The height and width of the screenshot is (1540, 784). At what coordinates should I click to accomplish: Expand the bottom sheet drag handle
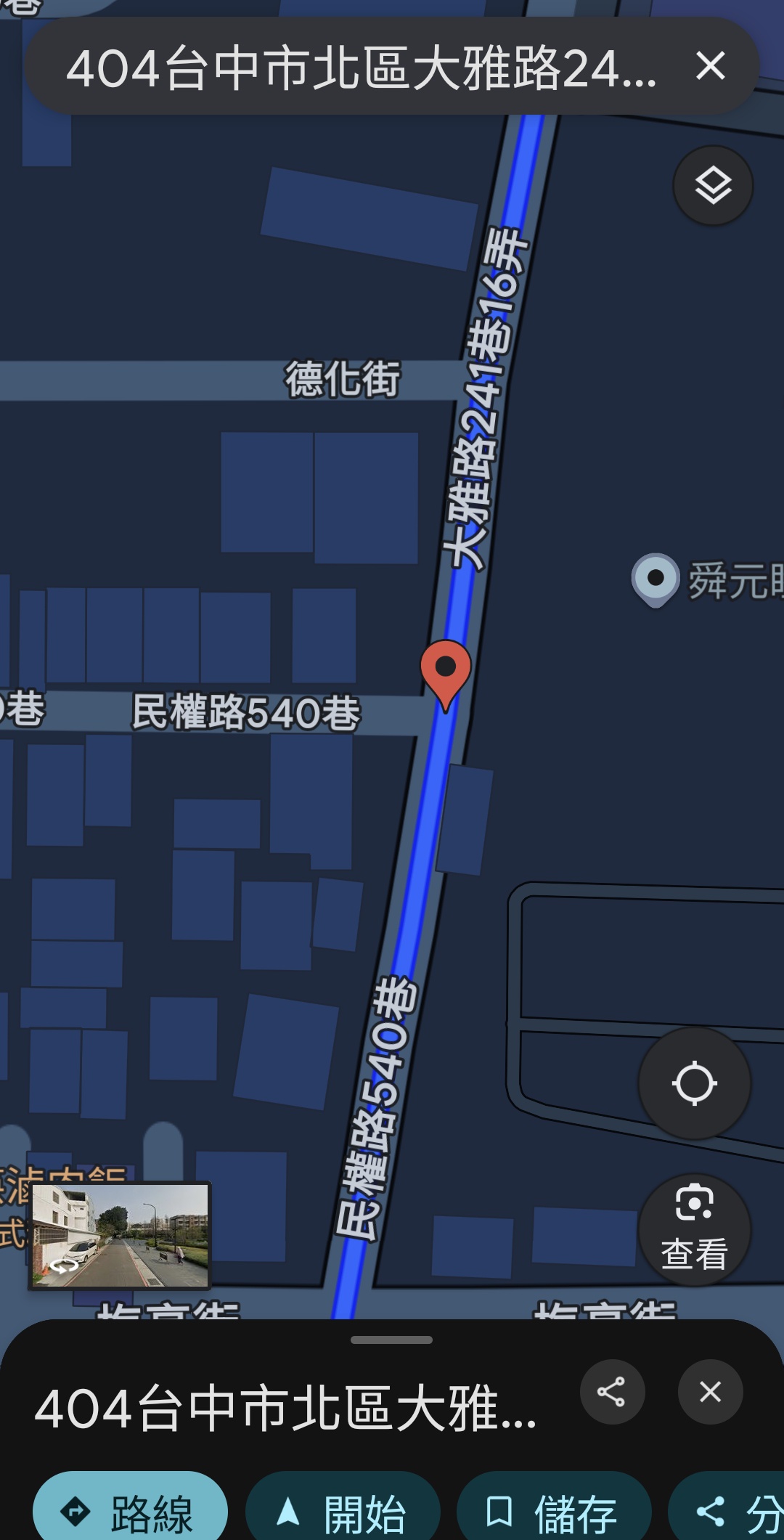391,1340
